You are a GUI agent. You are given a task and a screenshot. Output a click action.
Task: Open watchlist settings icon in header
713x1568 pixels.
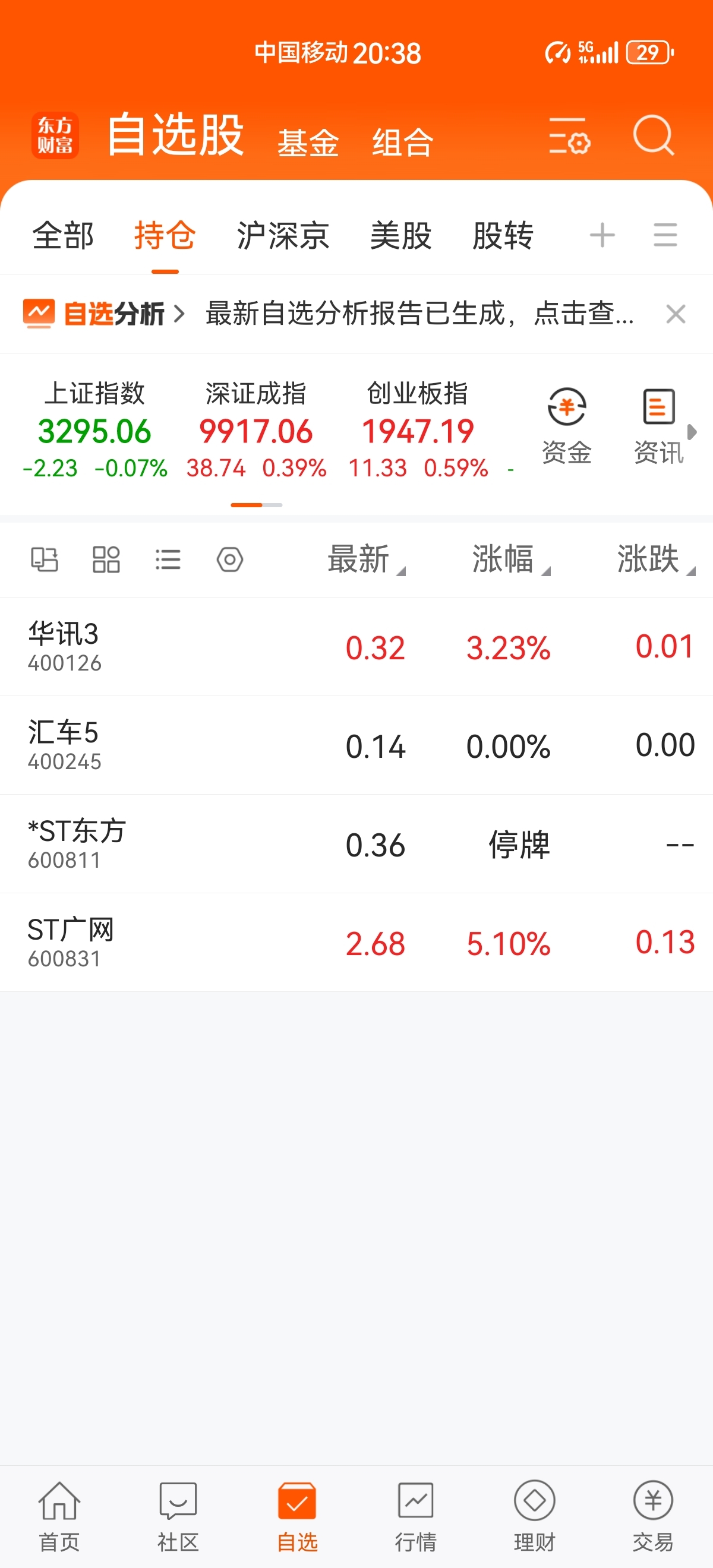tap(569, 136)
